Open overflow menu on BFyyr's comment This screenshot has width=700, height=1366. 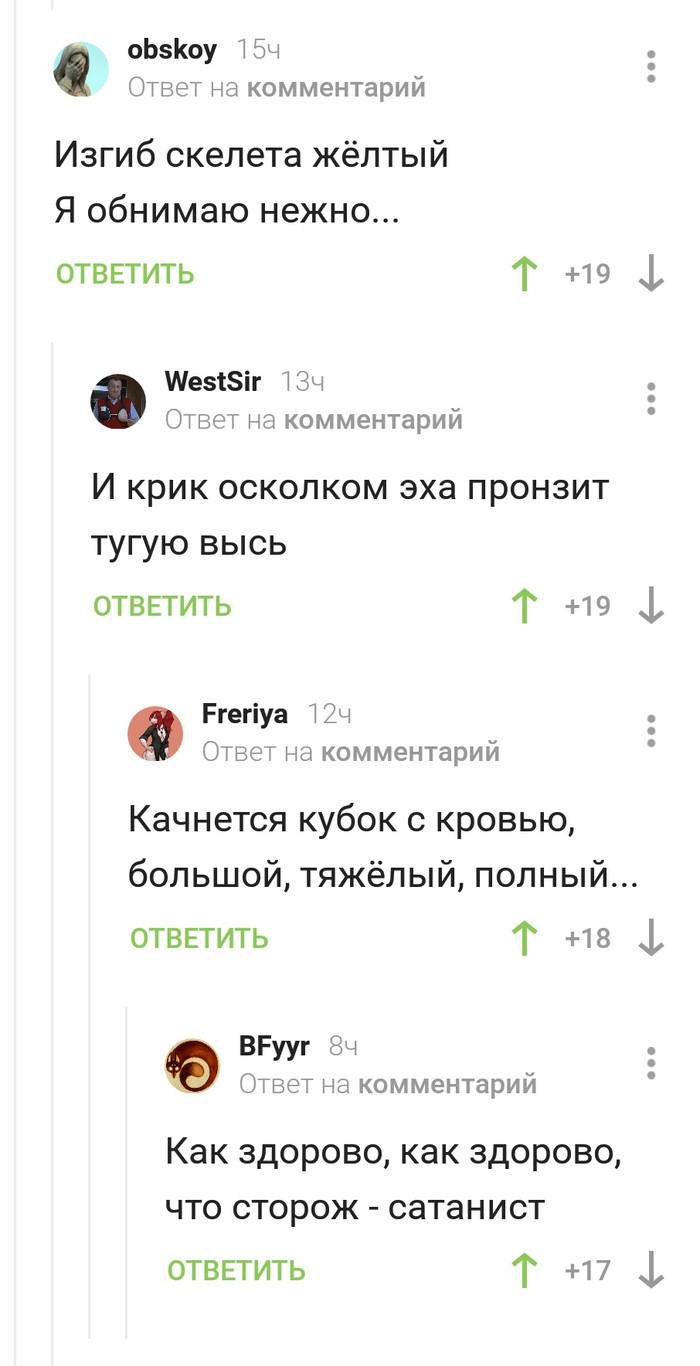pyautogui.click(x=651, y=1062)
